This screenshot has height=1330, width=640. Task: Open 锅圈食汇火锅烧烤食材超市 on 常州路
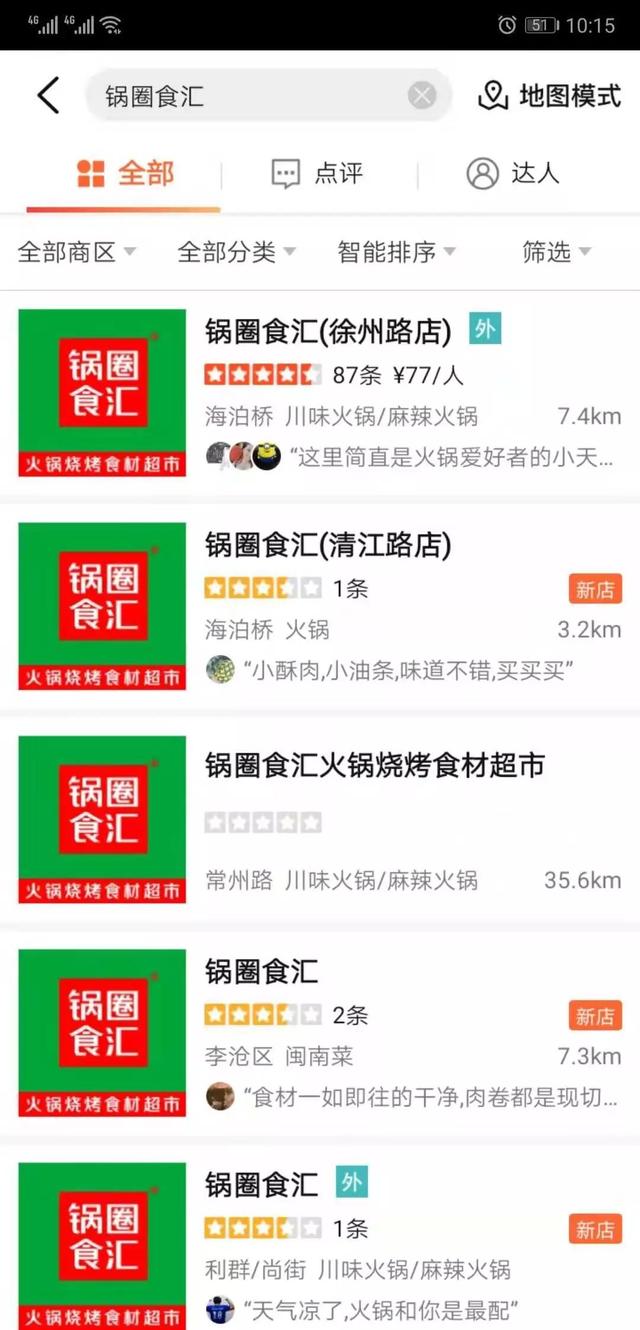pyautogui.click(x=375, y=766)
